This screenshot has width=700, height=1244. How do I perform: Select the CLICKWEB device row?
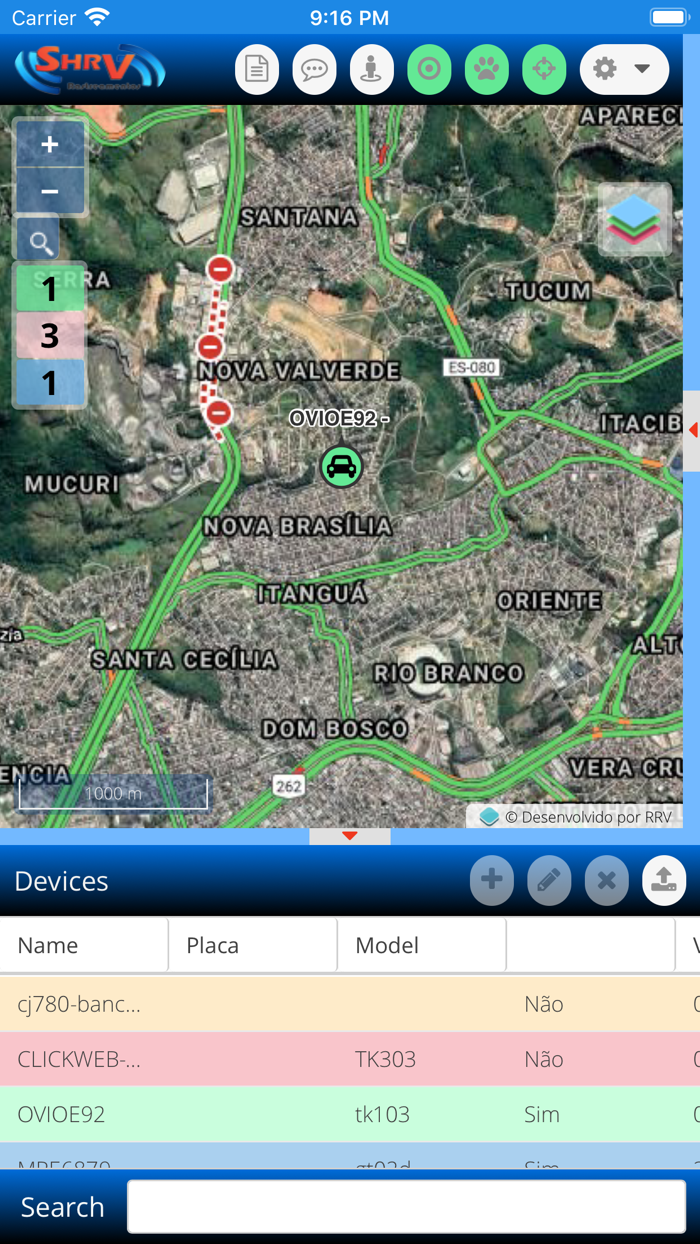(x=80, y=1059)
